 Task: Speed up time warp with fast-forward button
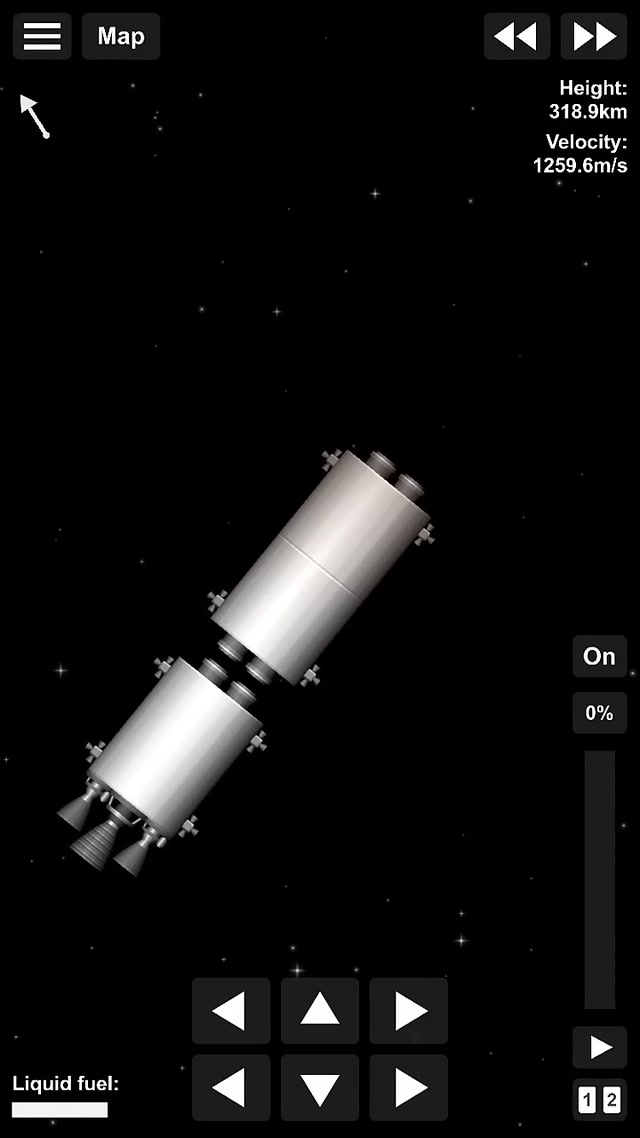594,37
